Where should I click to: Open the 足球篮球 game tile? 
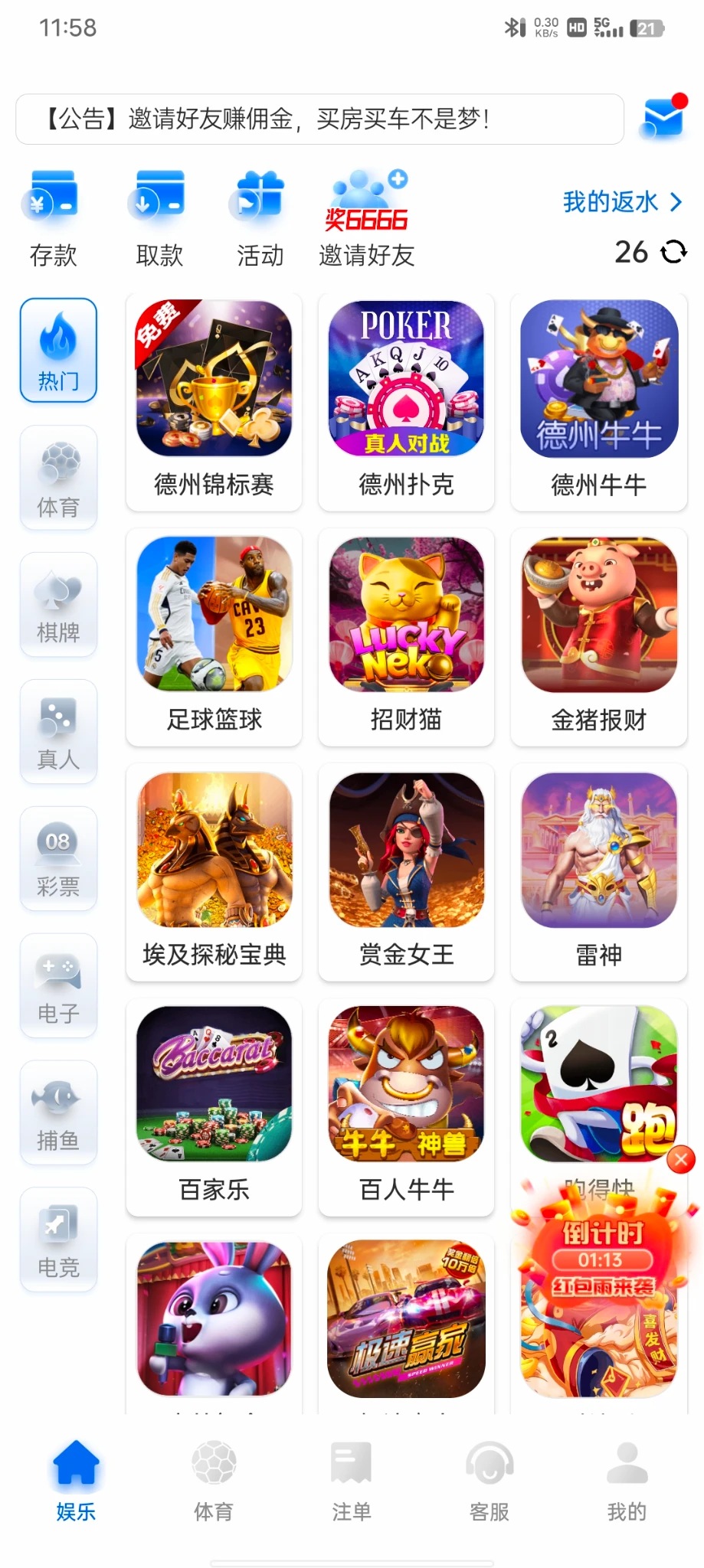point(214,637)
